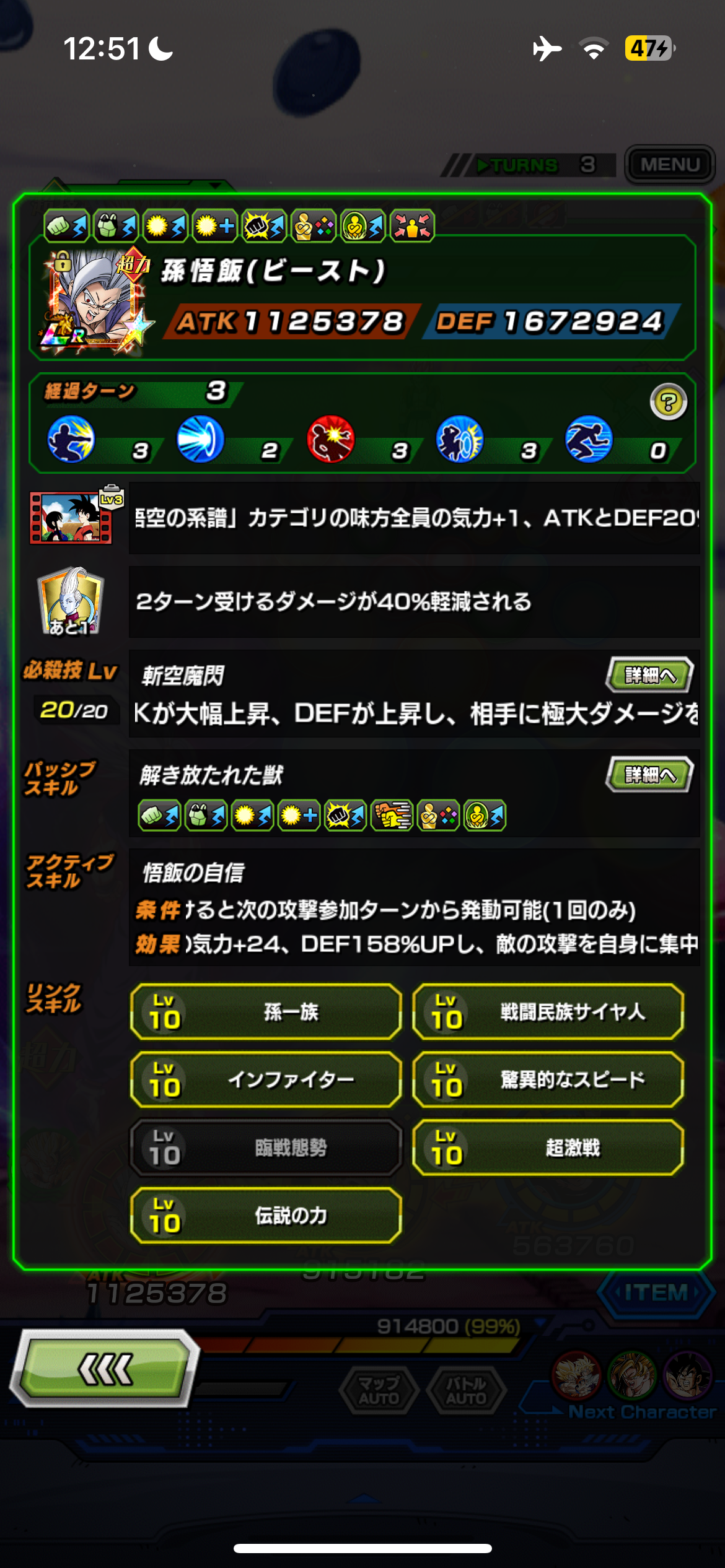Select the 驚異的なスピード link skill
Viewport: 725px width, 1568px height.
(548, 1079)
